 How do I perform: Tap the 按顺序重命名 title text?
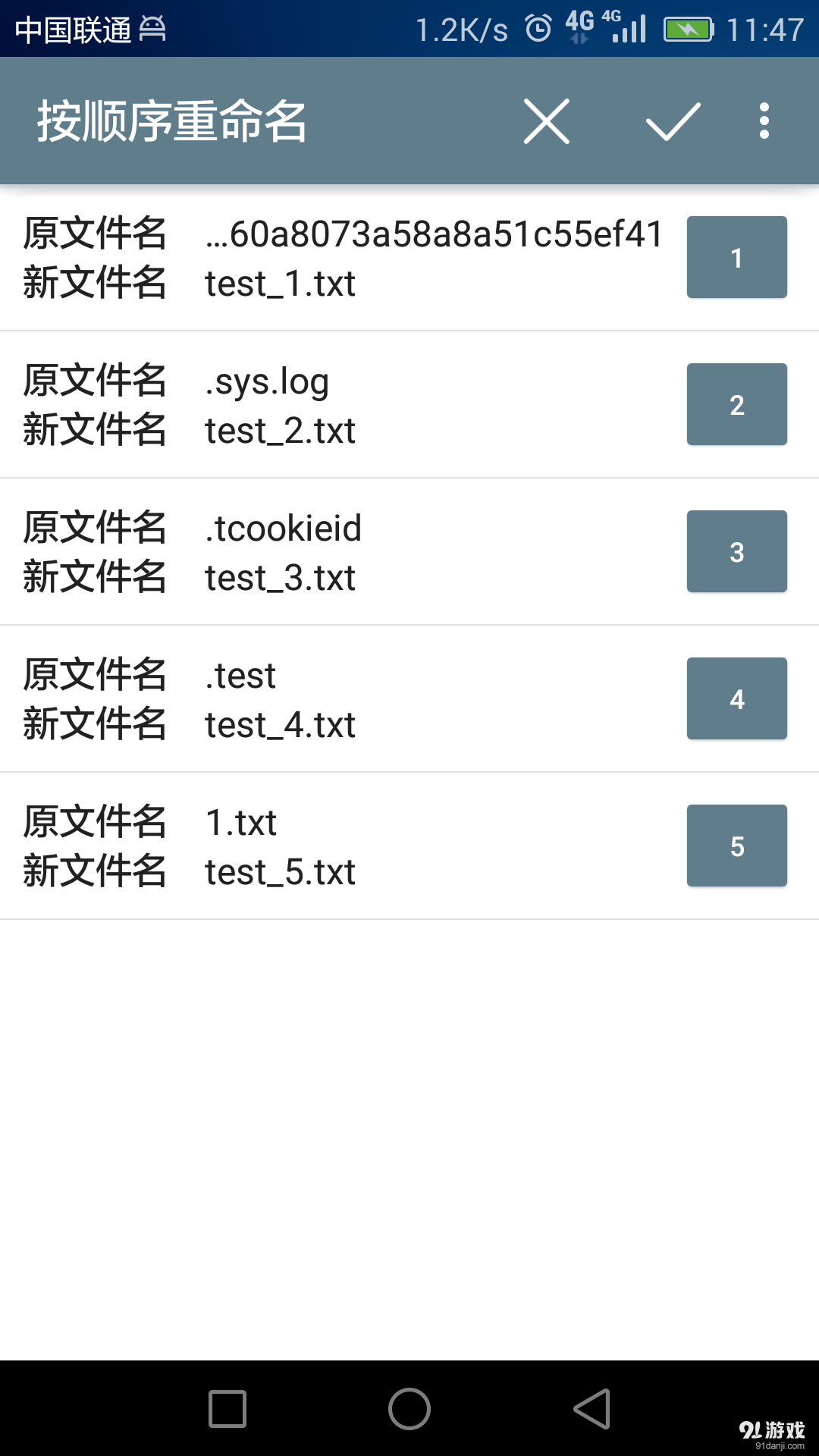click(172, 121)
